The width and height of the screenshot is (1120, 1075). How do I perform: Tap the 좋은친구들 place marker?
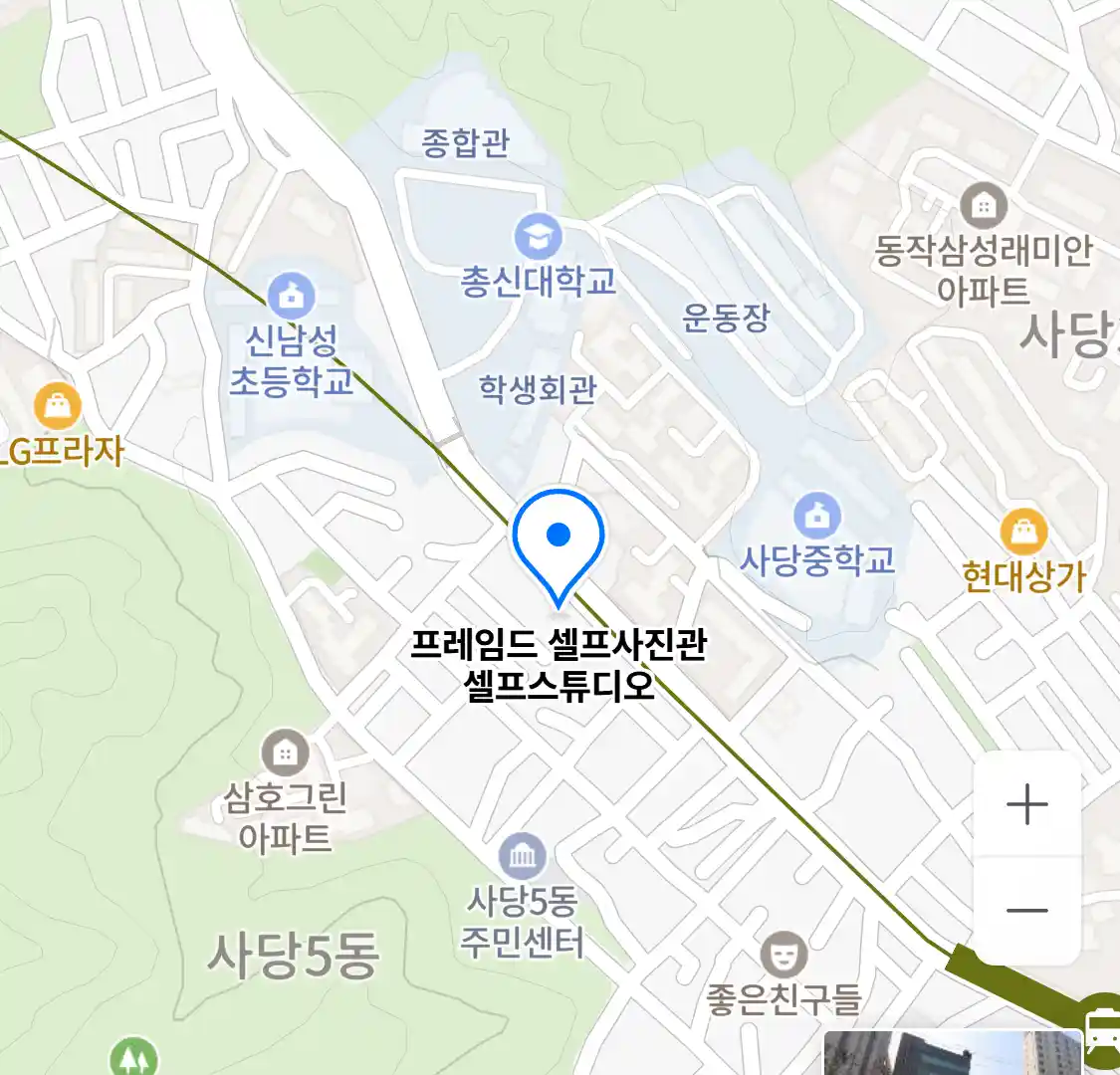coord(784,956)
